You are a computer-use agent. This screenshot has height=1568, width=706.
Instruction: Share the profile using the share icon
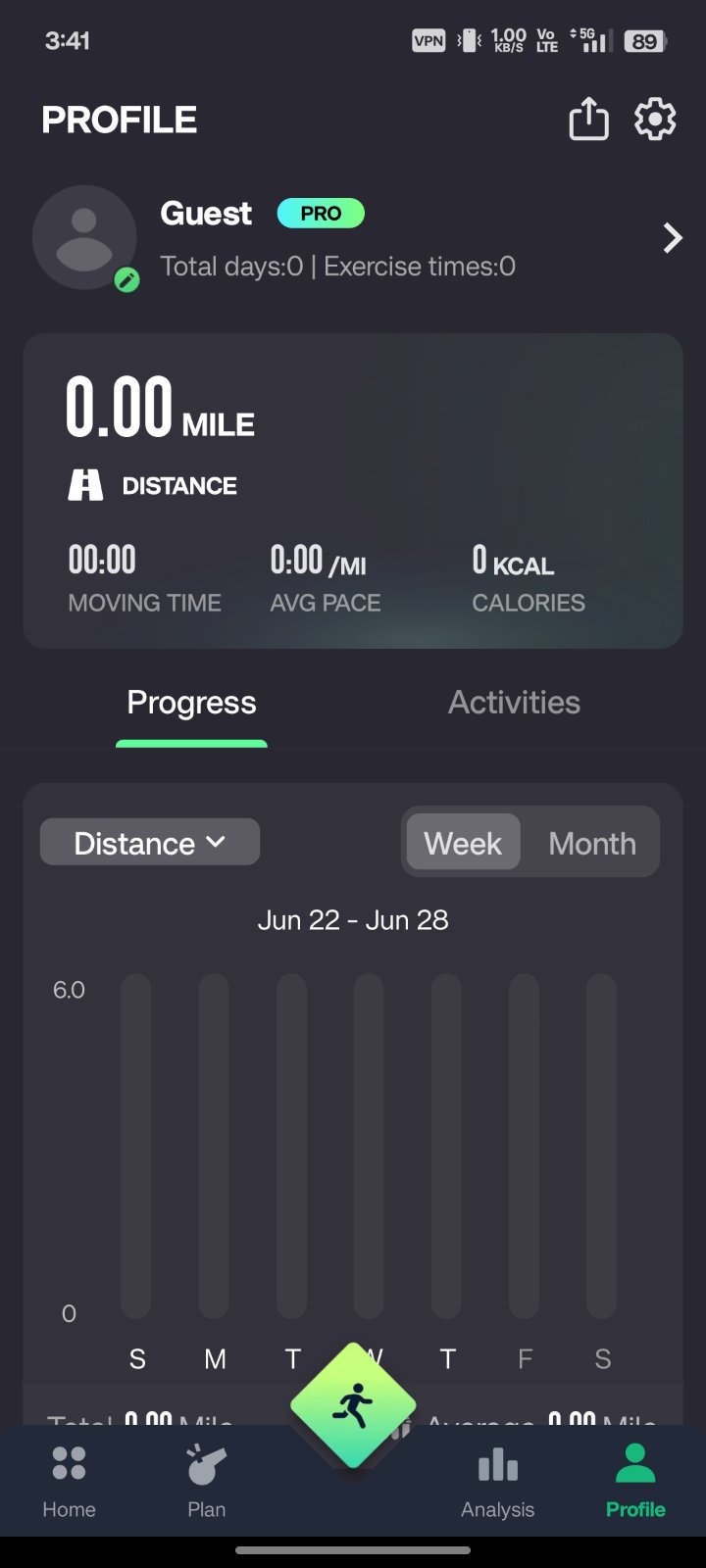point(588,120)
